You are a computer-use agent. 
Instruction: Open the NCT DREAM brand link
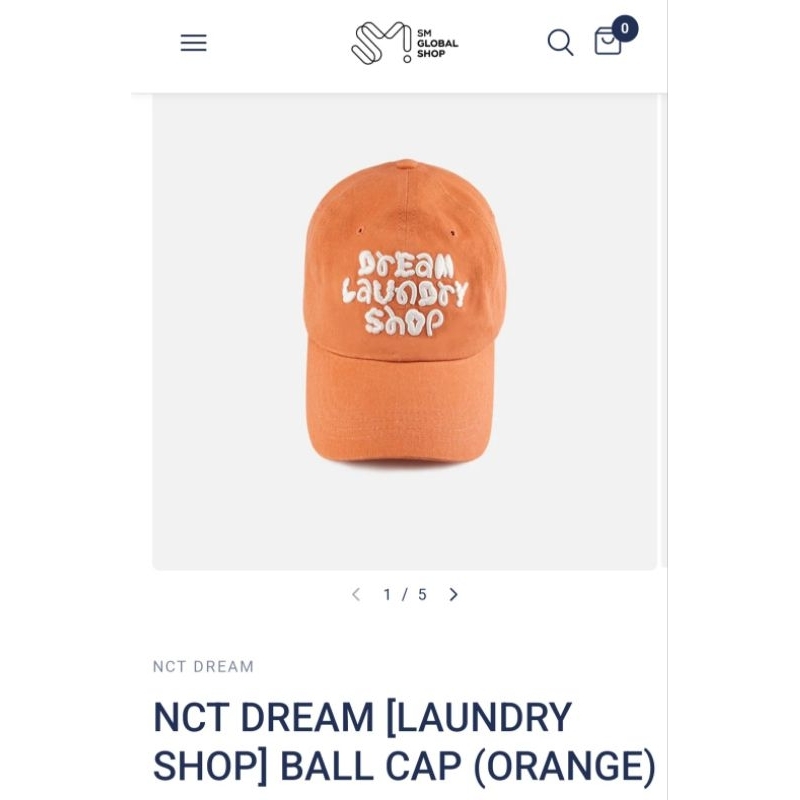pos(203,667)
